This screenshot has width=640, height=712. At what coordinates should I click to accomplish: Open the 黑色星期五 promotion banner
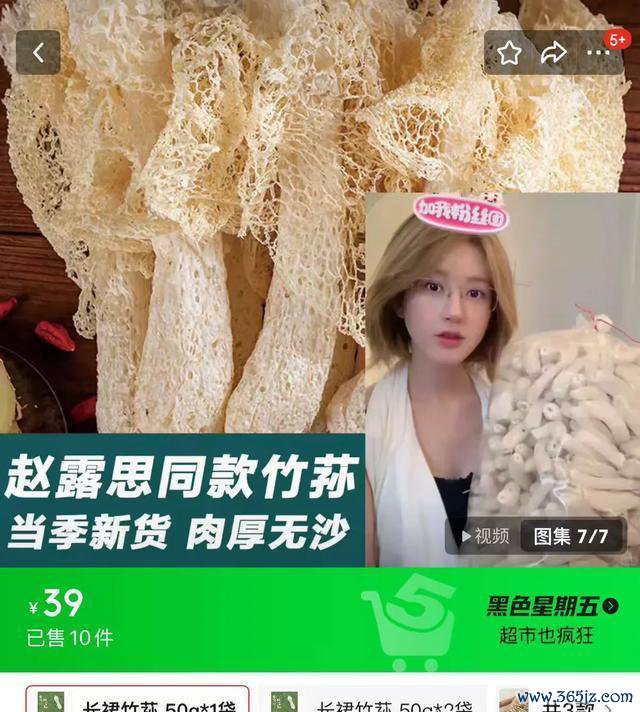click(551, 619)
